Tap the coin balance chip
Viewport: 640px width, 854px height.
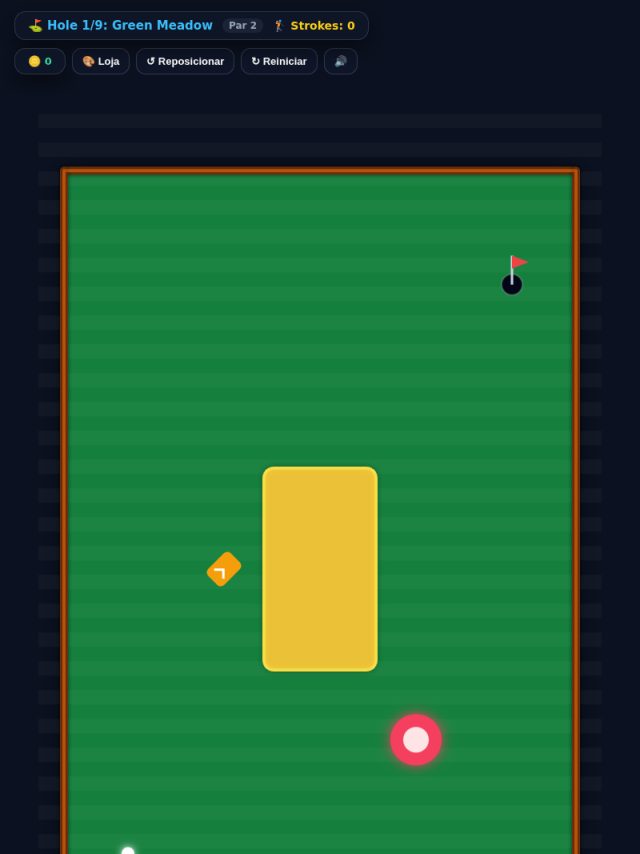pyautogui.click(x=40, y=61)
